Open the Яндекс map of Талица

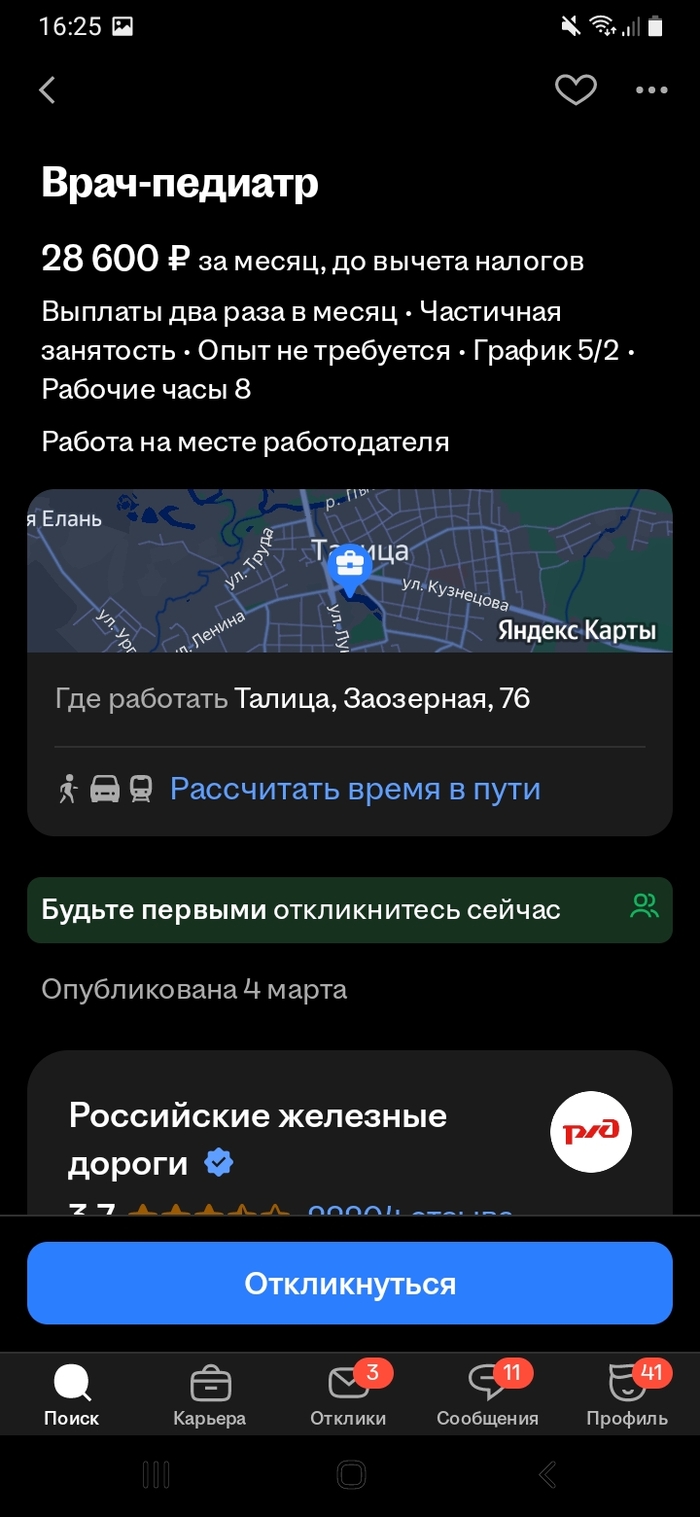[349, 571]
